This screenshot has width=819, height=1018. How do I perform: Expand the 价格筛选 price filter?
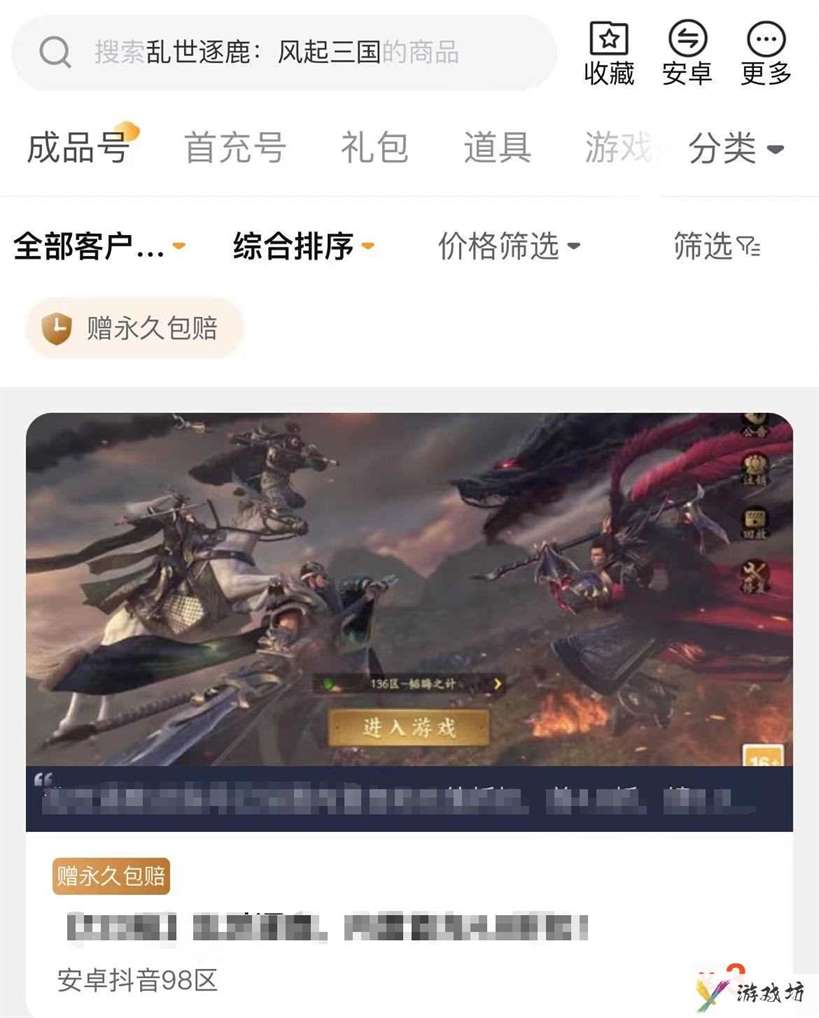(x=509, y=246)
